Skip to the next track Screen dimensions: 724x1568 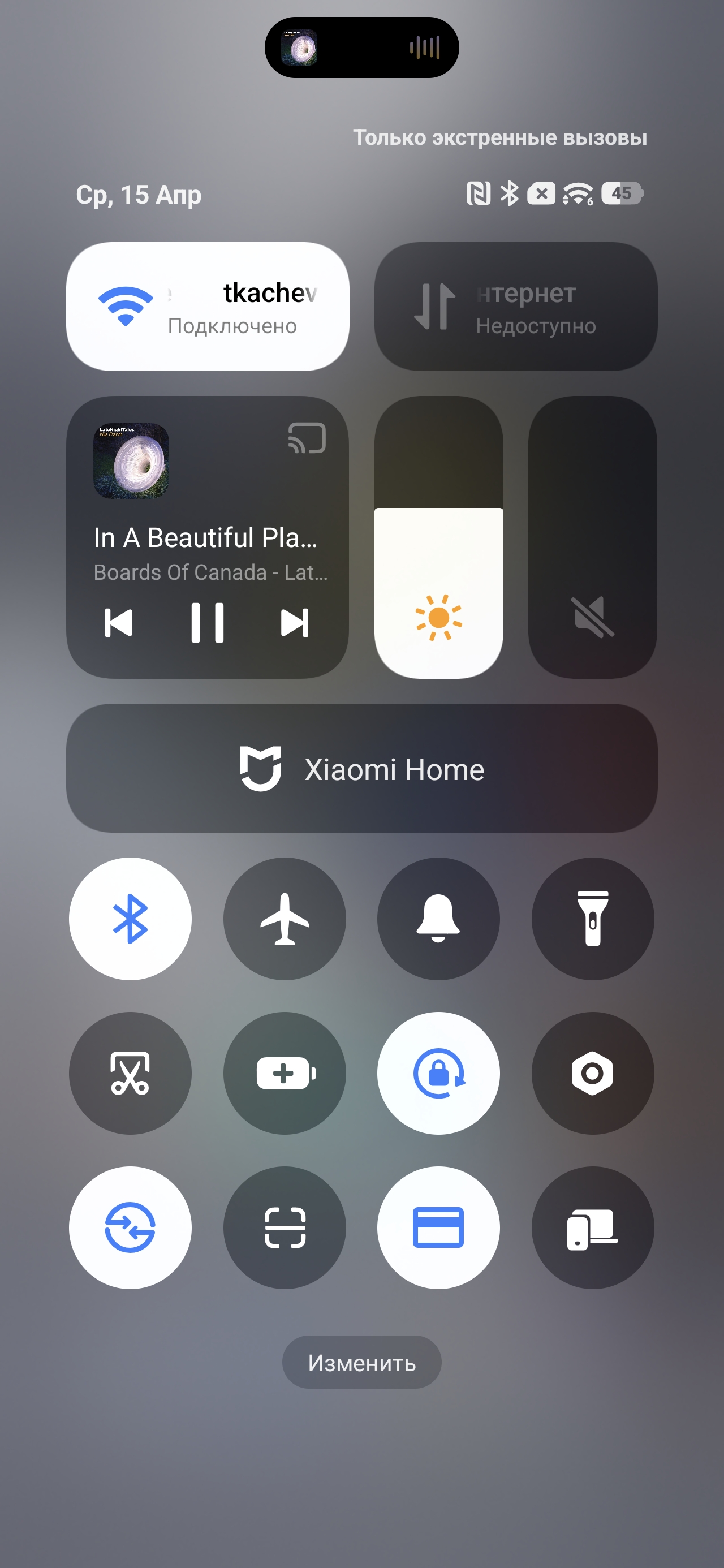point(295,623)
